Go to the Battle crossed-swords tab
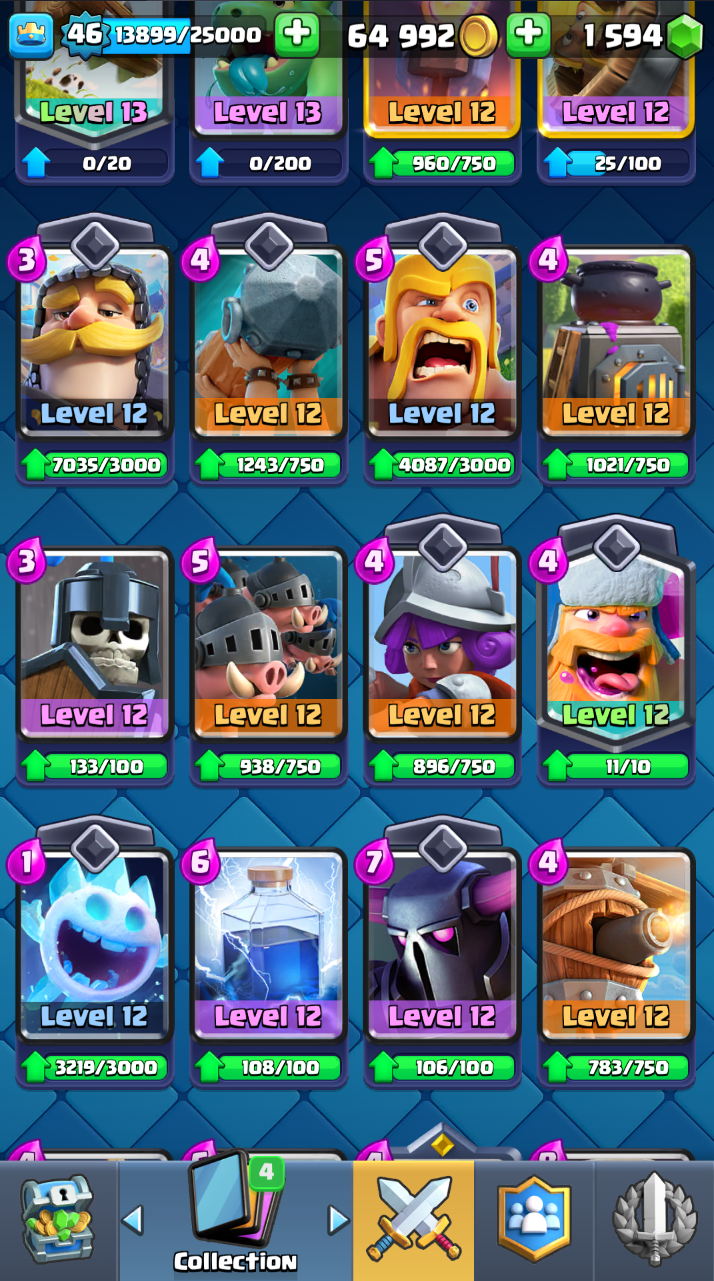 (413, 1220)
